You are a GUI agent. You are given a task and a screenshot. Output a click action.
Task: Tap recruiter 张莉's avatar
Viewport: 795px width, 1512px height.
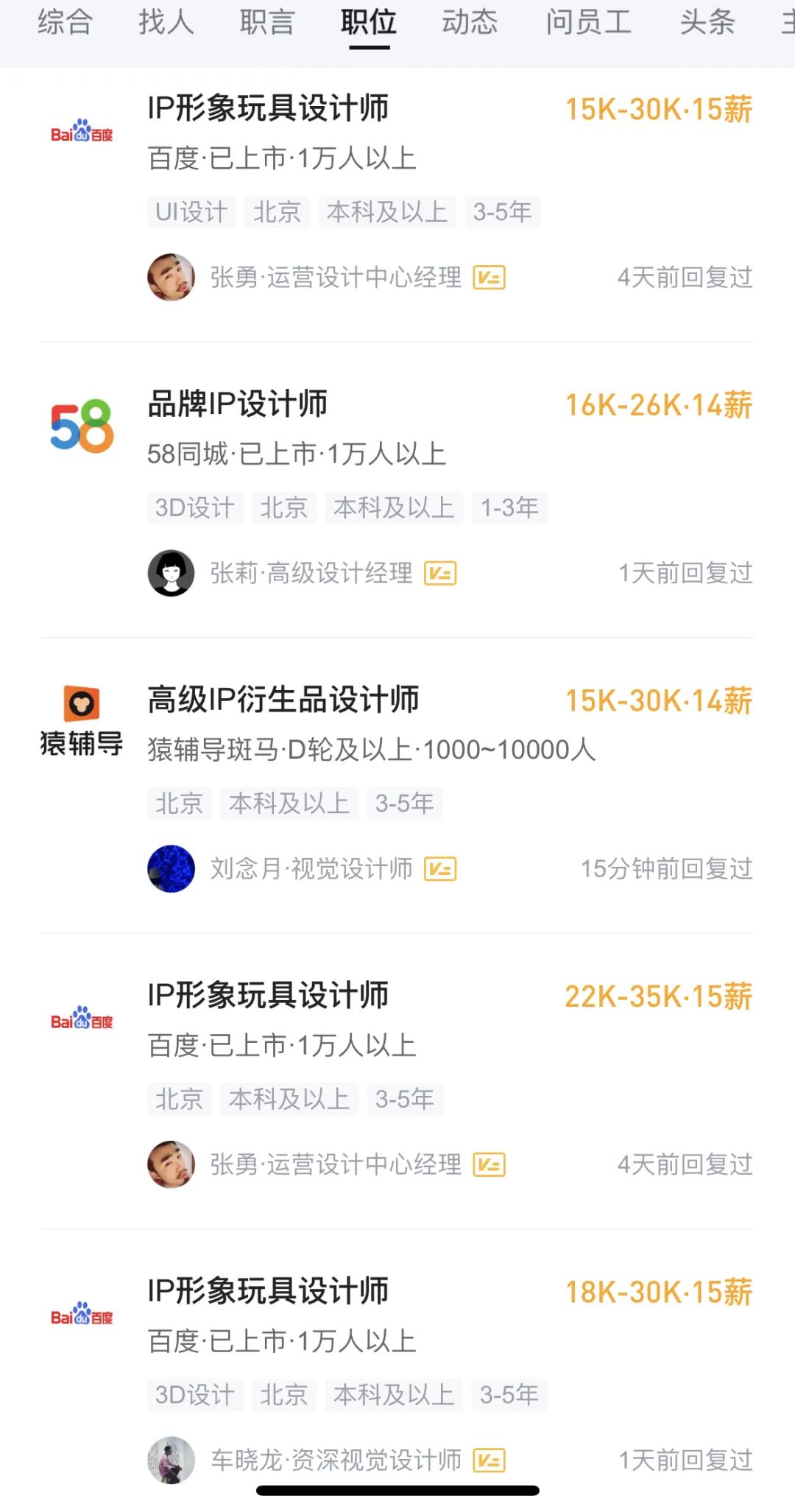(172, 573)
